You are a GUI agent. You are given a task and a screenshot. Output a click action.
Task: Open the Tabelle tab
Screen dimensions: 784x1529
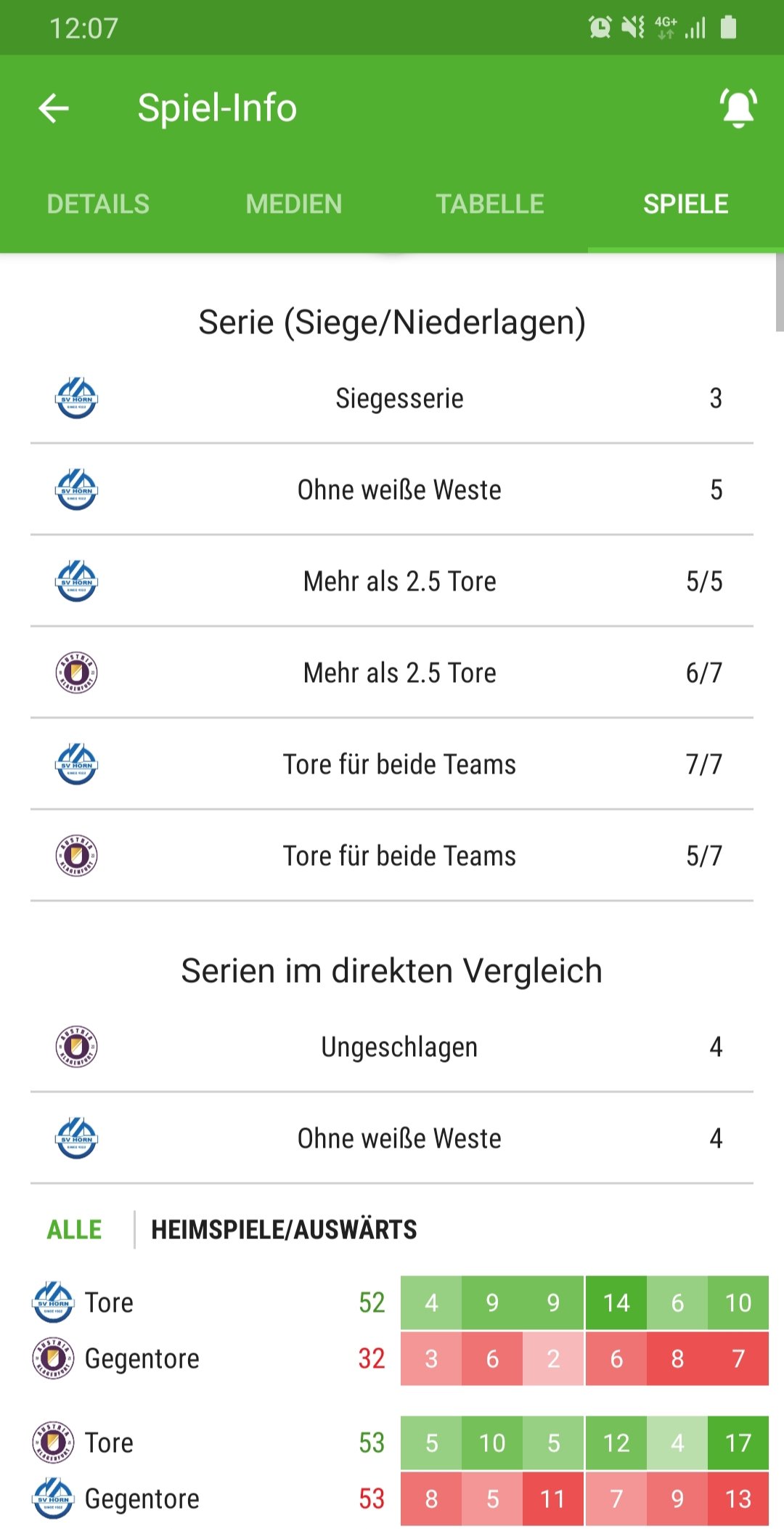click(490, 204)
